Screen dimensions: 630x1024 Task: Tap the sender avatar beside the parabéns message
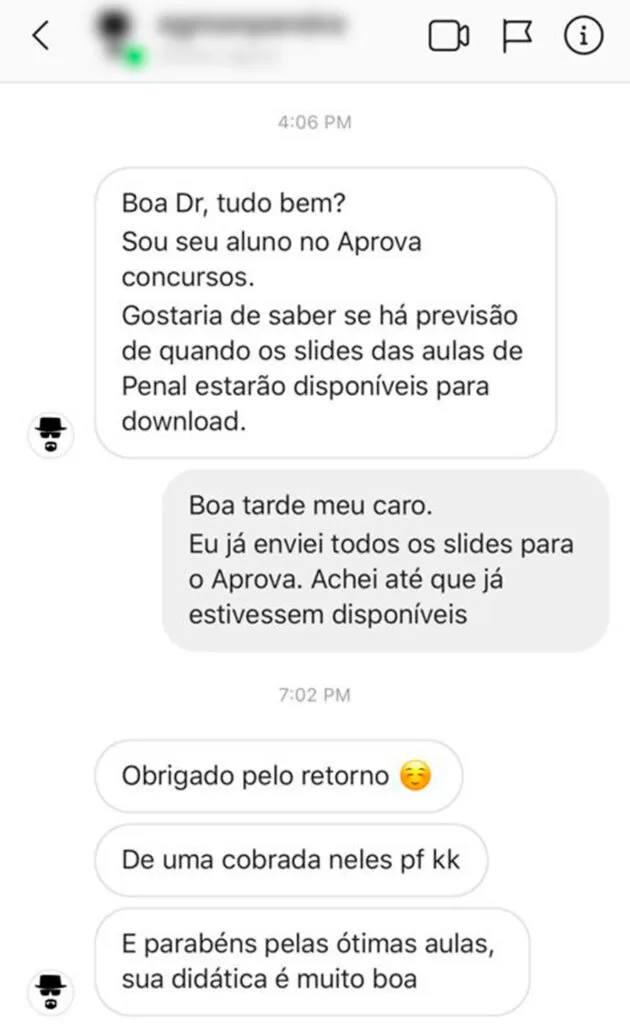coord(51,989)
